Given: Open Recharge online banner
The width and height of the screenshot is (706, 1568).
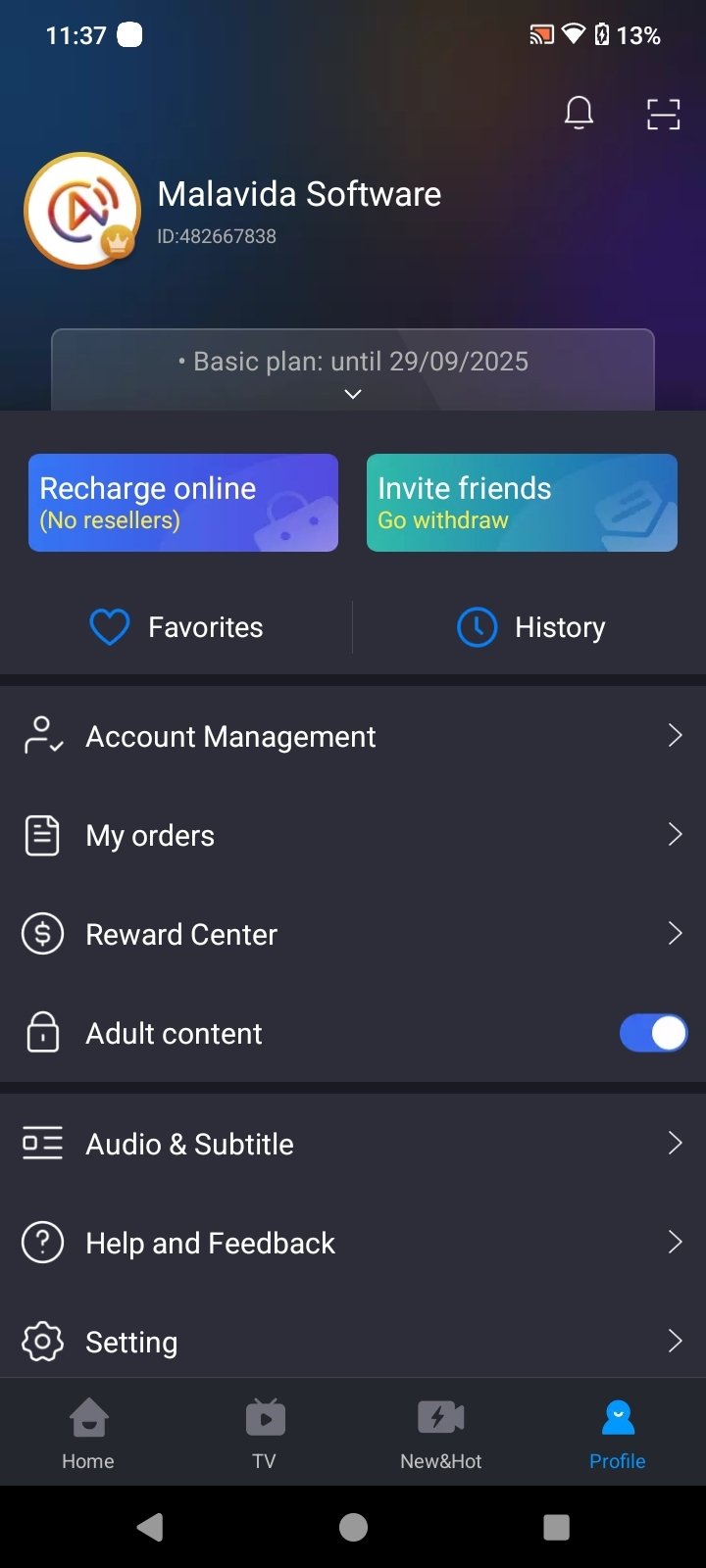Looking at the screenshot, I should click(x=183, y=503).
